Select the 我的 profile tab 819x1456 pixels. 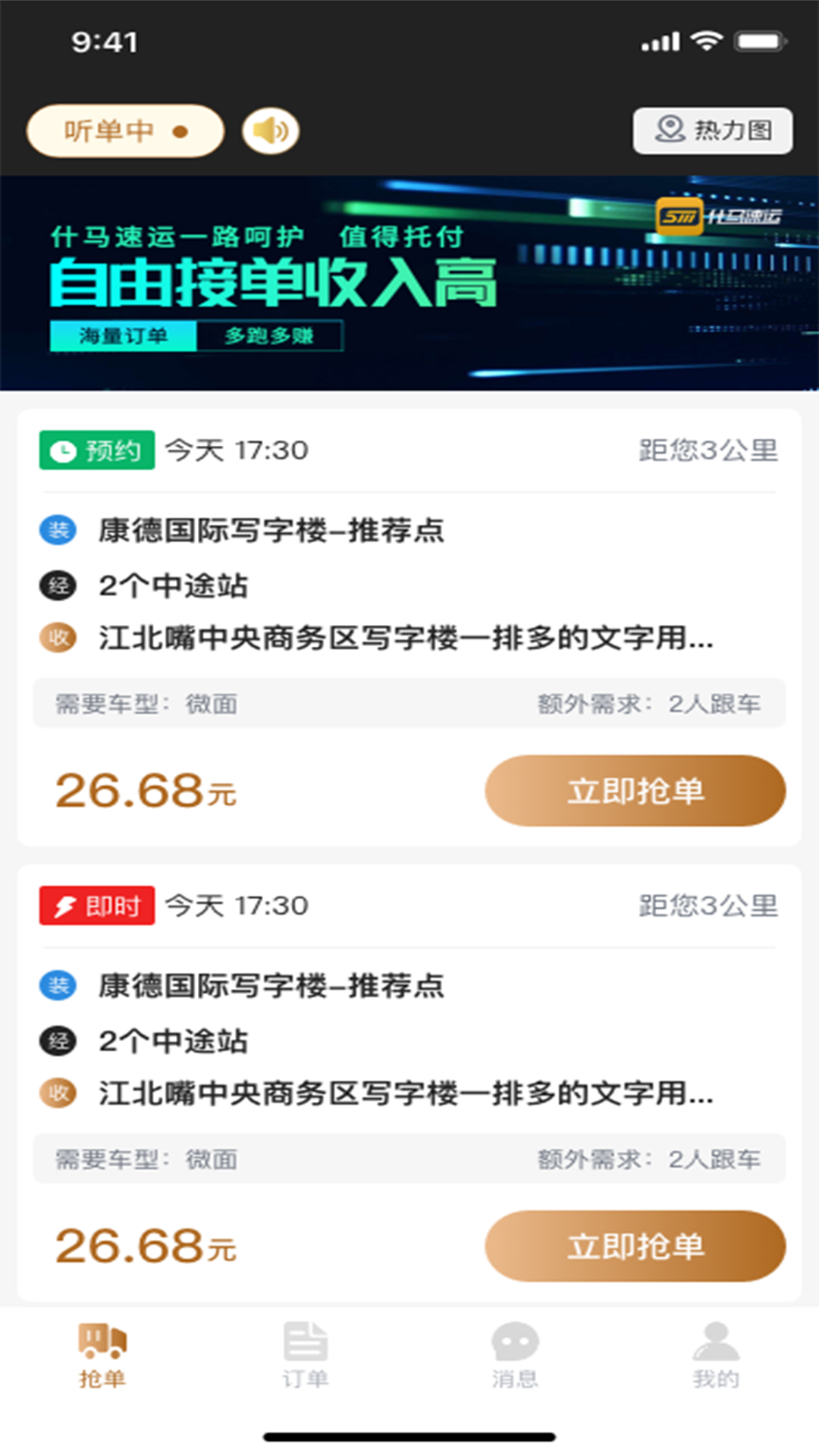point(716,1355)
